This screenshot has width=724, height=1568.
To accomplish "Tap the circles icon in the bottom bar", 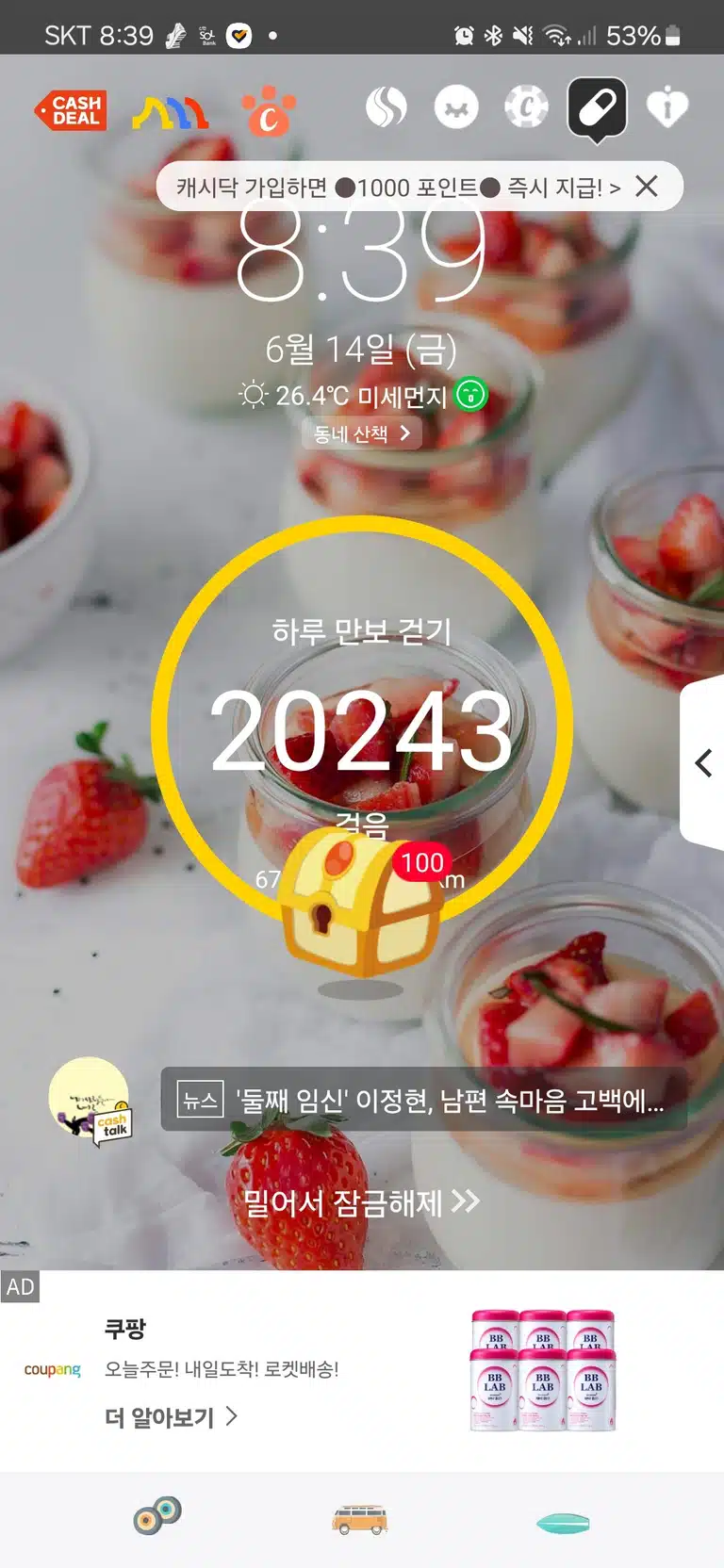I will click(157, 1515).
